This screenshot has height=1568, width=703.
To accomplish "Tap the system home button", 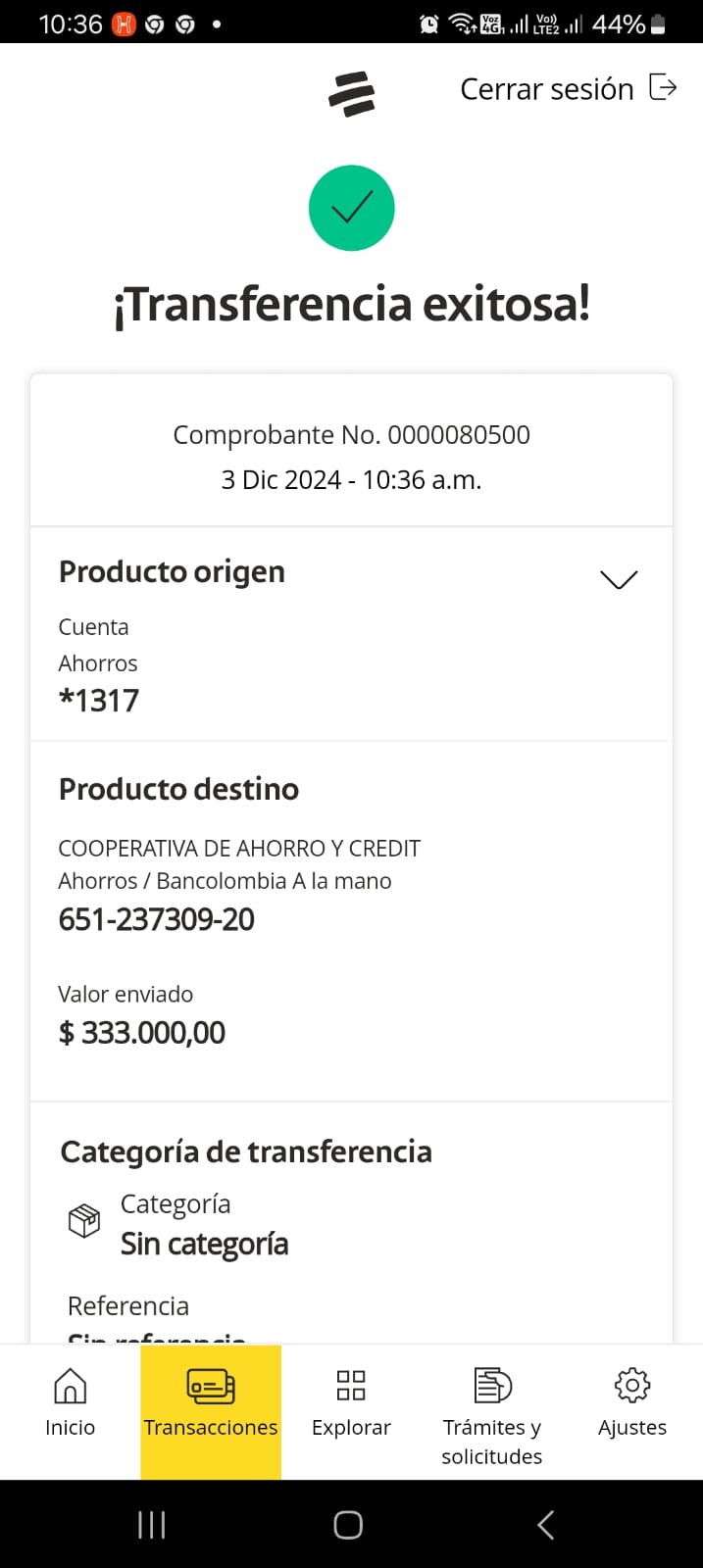I will click(x=348, y=1525).
